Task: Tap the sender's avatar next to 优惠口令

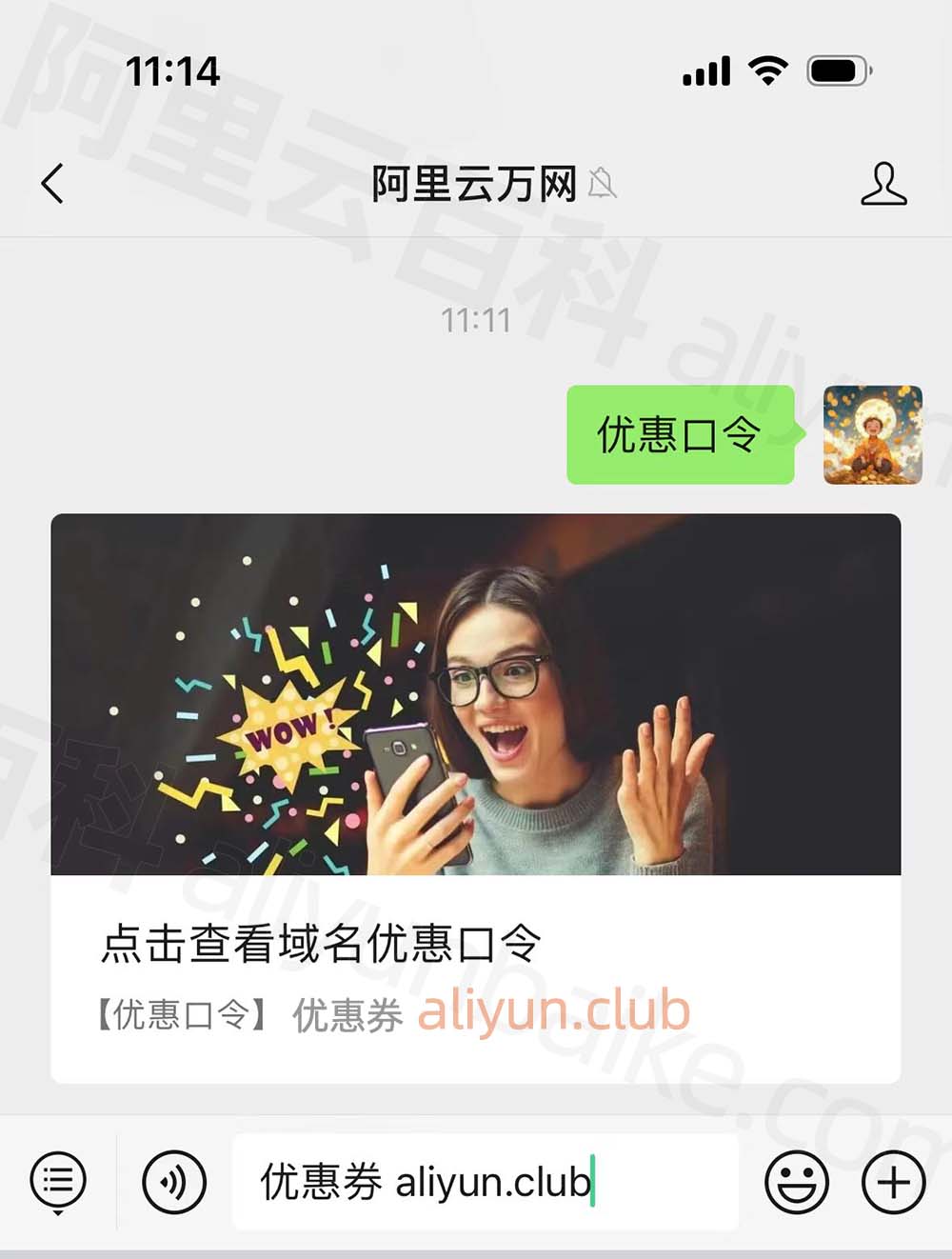Action: 872,434
